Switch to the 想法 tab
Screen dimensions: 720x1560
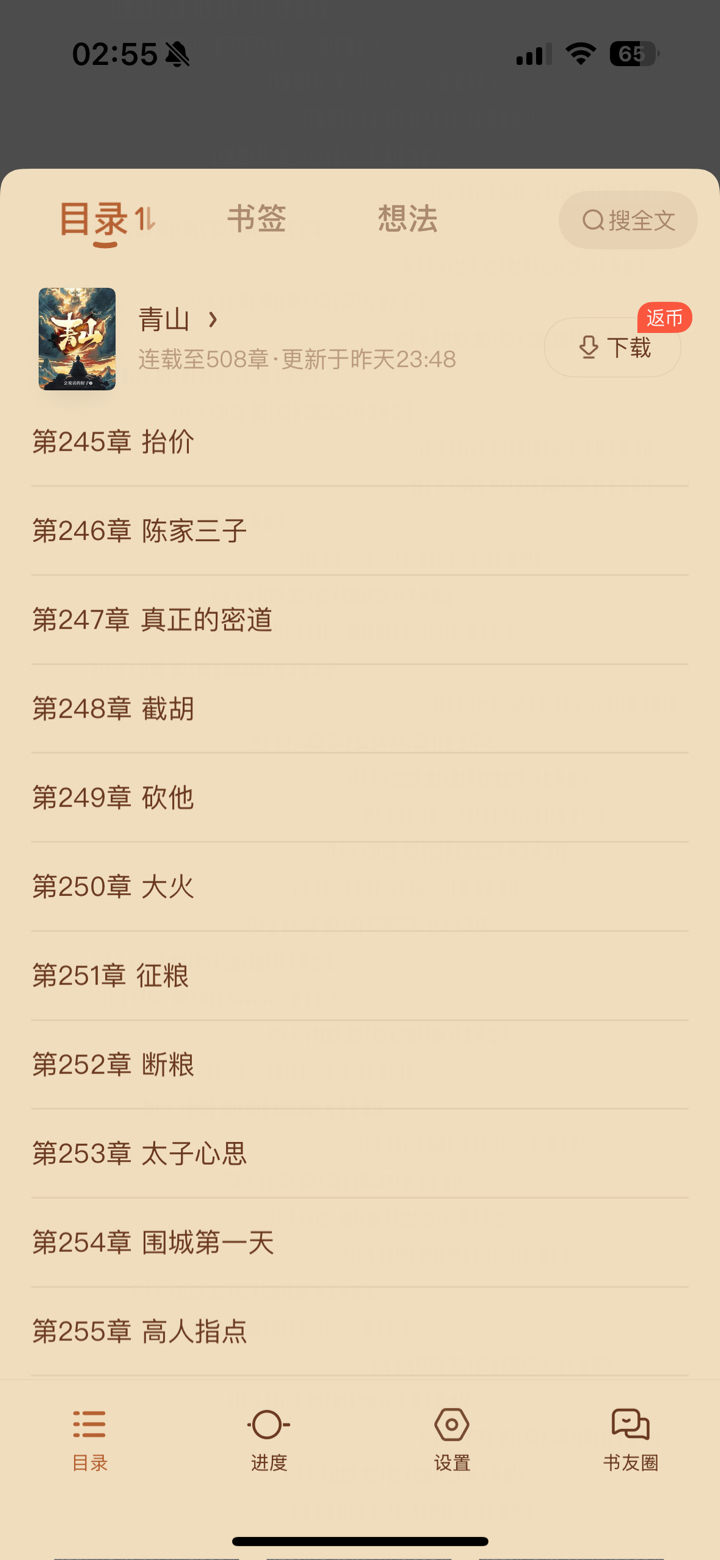(407, 219)
